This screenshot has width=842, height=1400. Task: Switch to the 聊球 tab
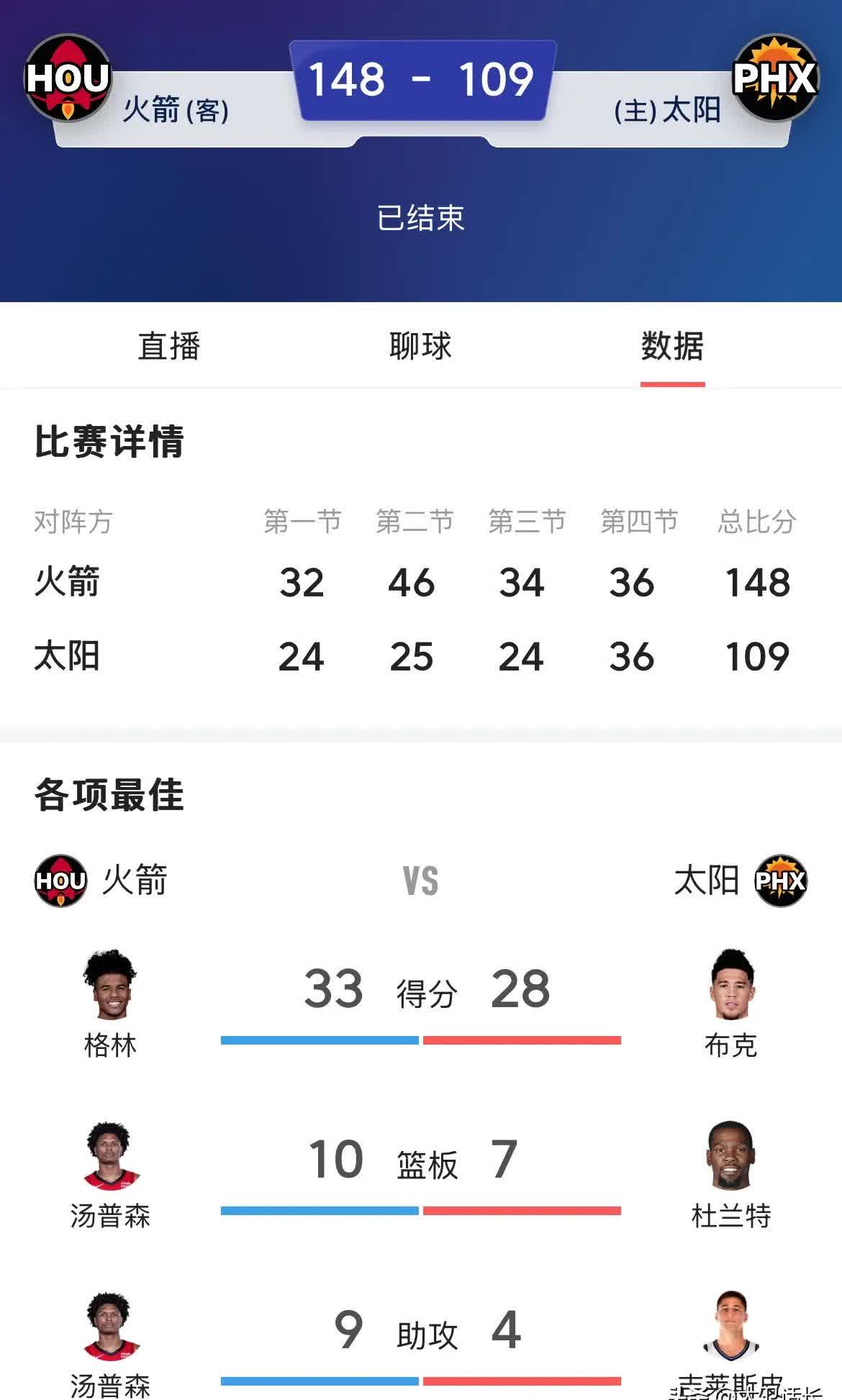[420, 346]
